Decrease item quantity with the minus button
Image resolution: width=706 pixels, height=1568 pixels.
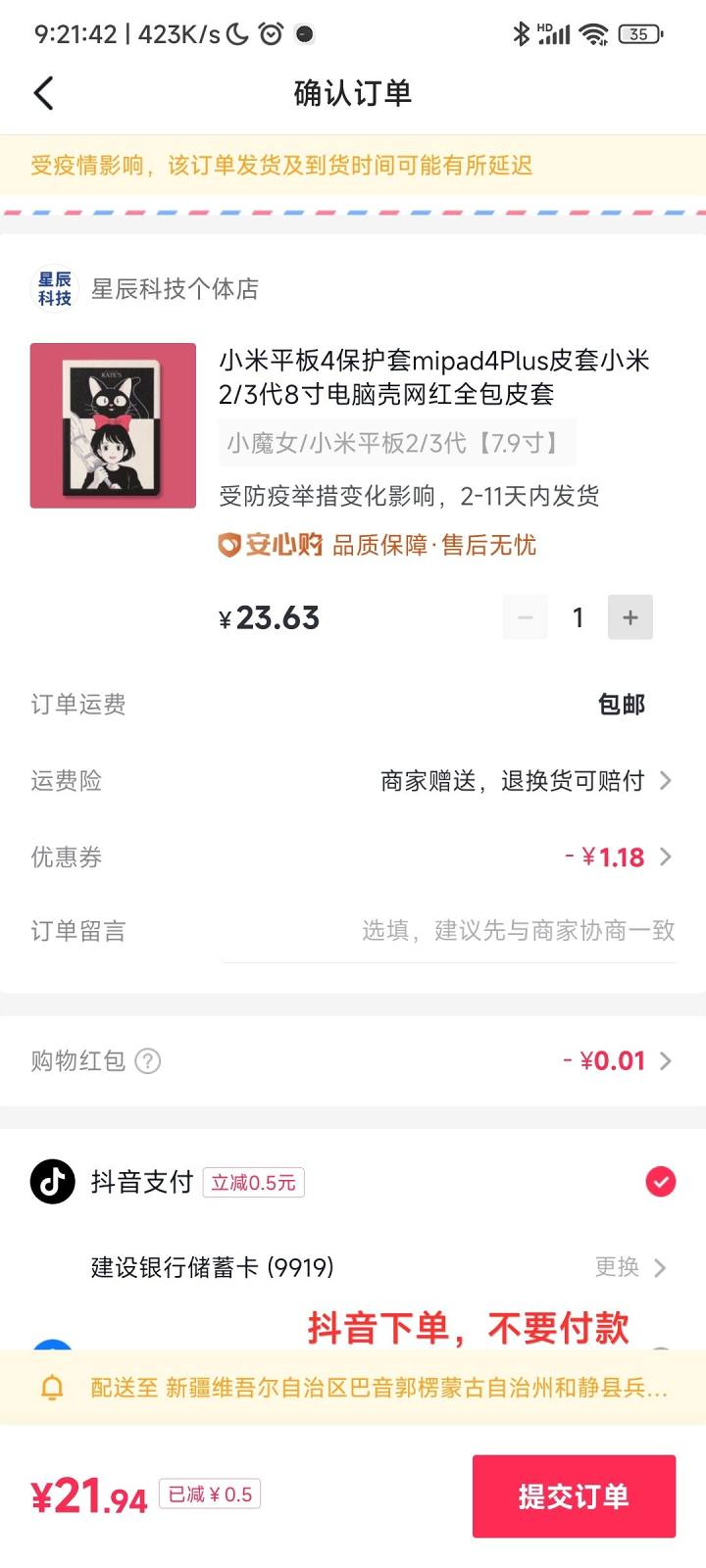coord(526,617)
